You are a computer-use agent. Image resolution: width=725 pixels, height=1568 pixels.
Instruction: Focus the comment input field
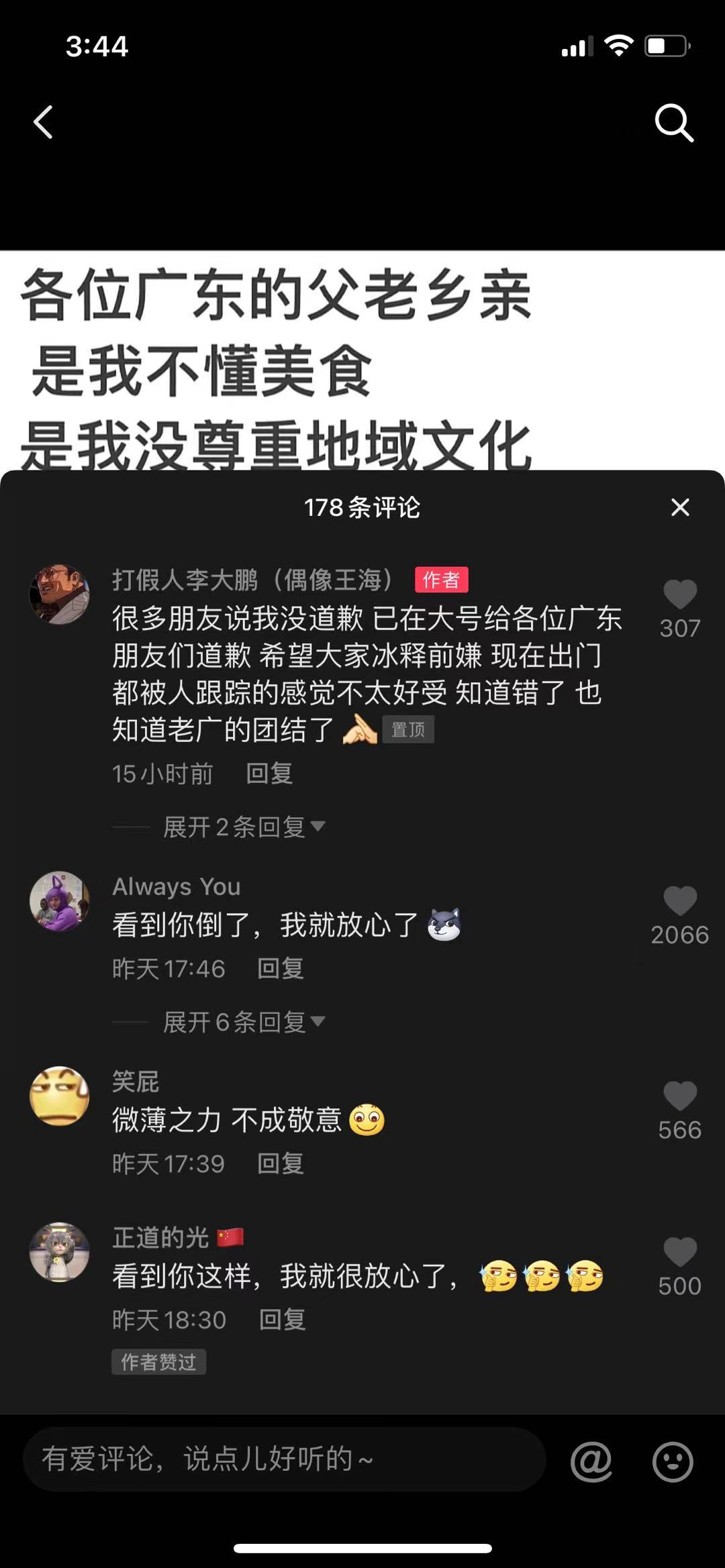(x=283, y=1459)
